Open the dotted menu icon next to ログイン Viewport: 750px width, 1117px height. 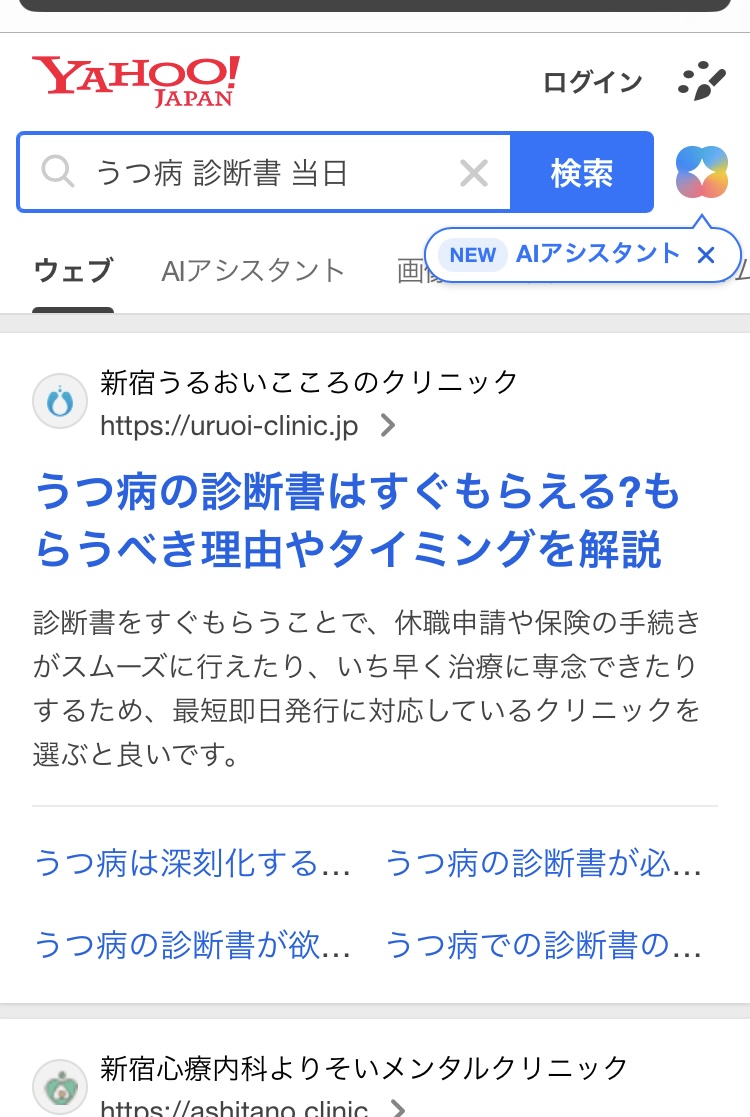[702, 80]
